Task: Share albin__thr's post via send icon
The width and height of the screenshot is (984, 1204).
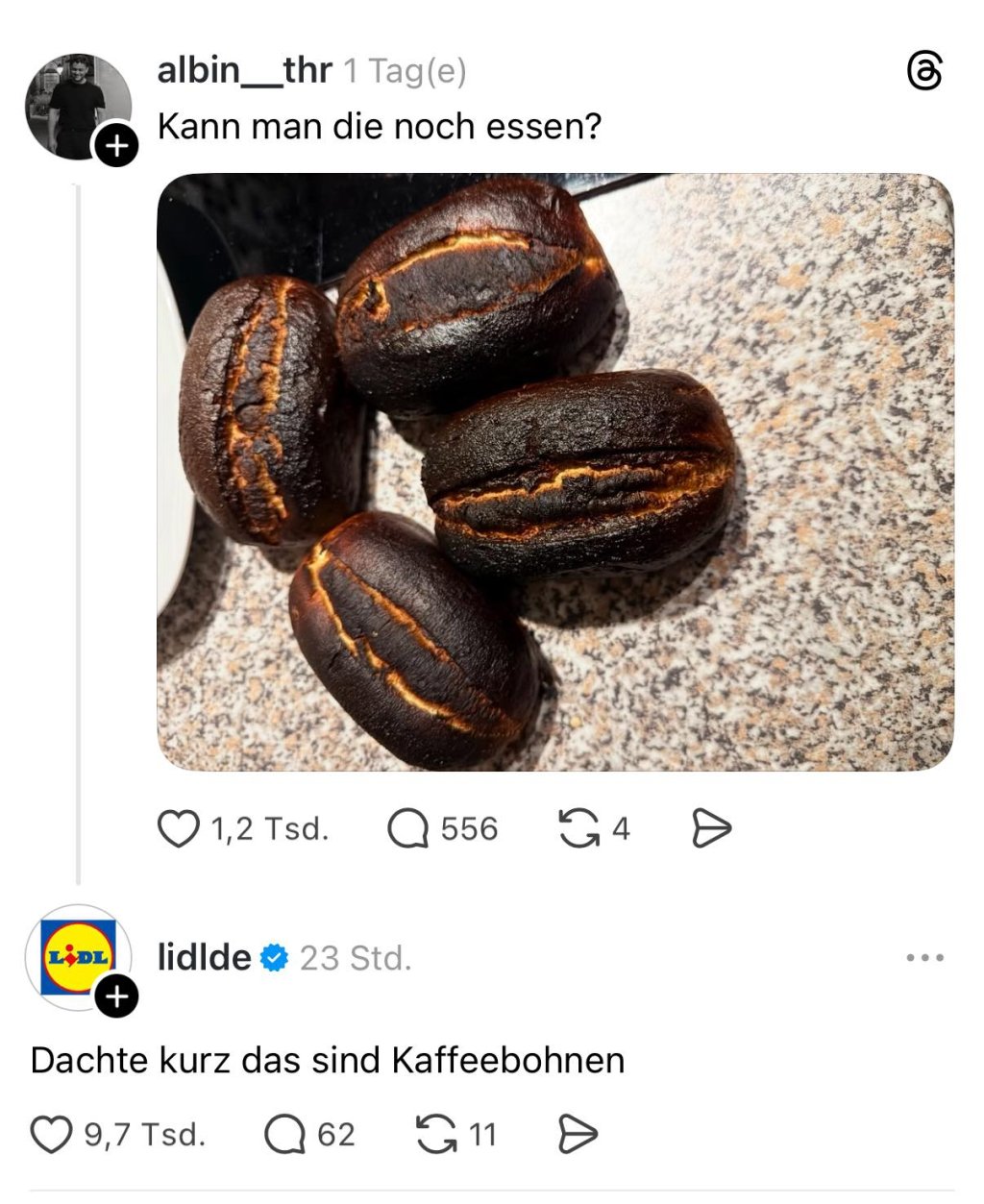Action: [711, 828]
